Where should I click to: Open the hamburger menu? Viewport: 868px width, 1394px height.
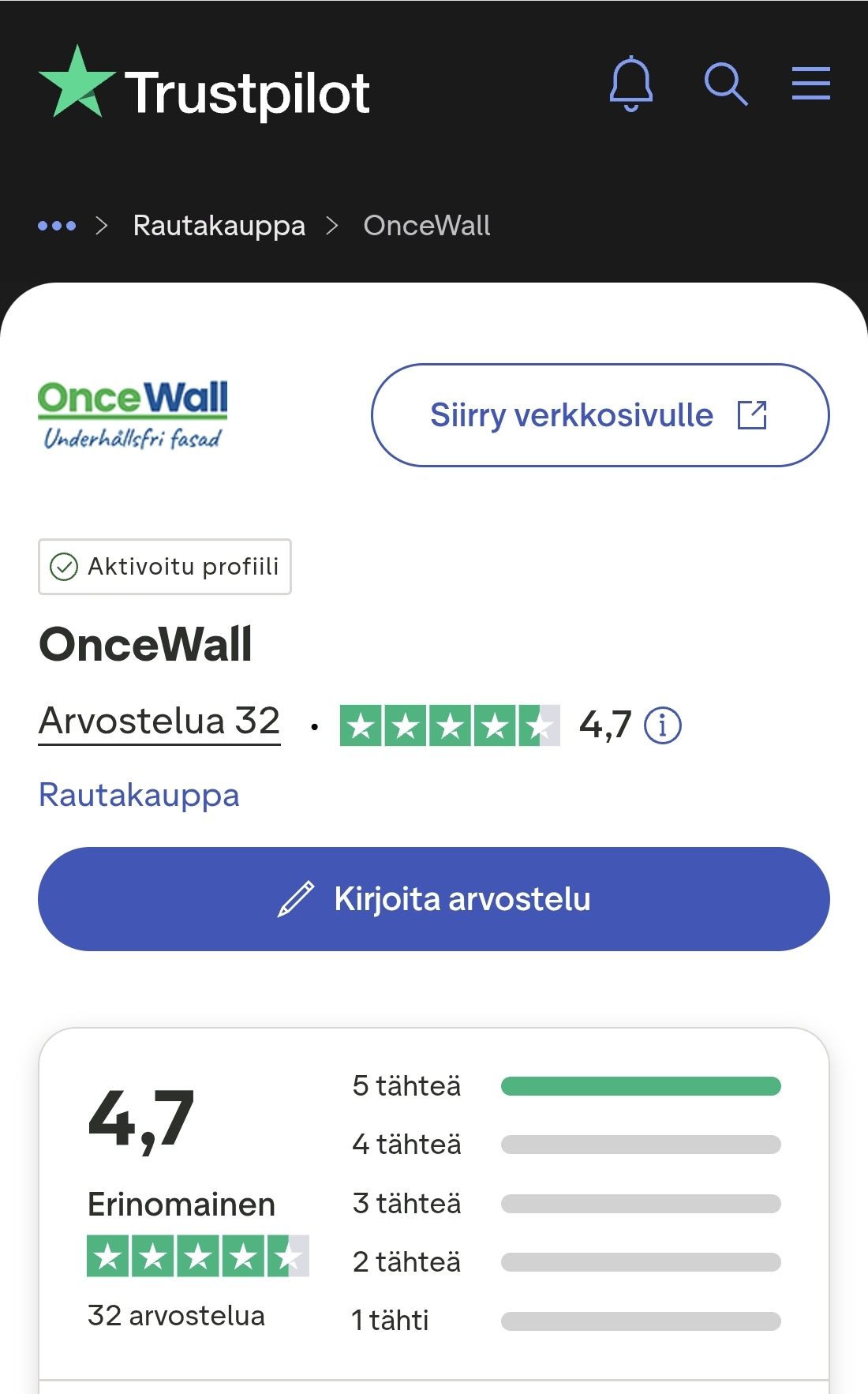(x=811, y=84)
